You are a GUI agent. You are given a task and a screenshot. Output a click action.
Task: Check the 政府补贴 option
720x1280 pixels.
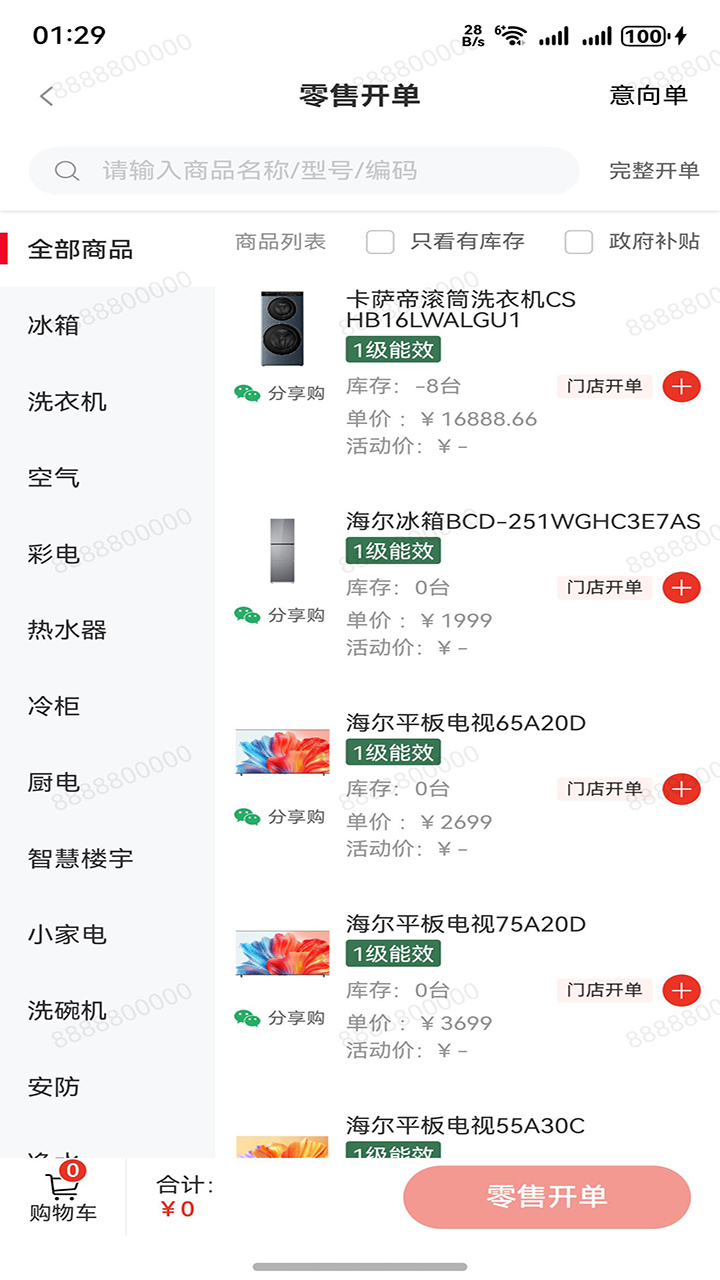point(579,241)
